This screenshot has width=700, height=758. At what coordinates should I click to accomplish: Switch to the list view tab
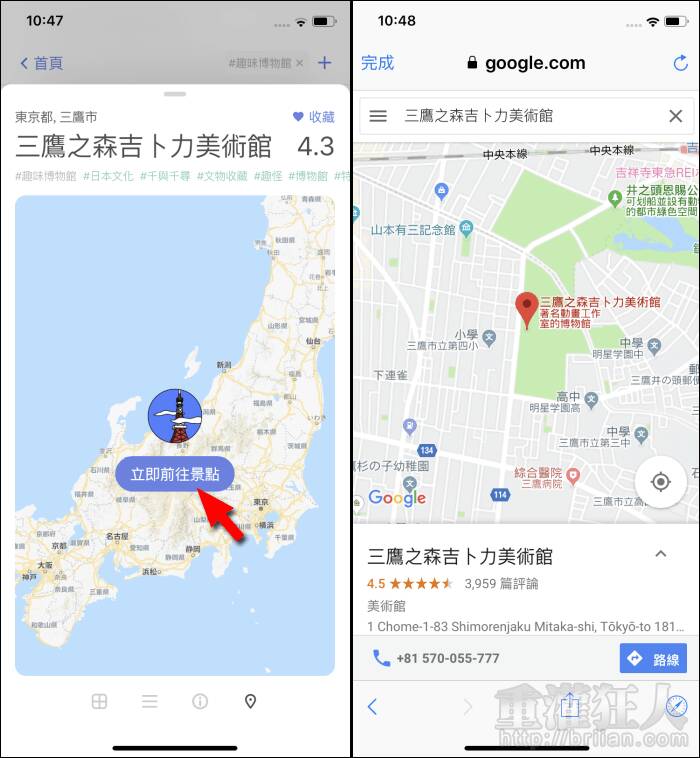point(150,702)
